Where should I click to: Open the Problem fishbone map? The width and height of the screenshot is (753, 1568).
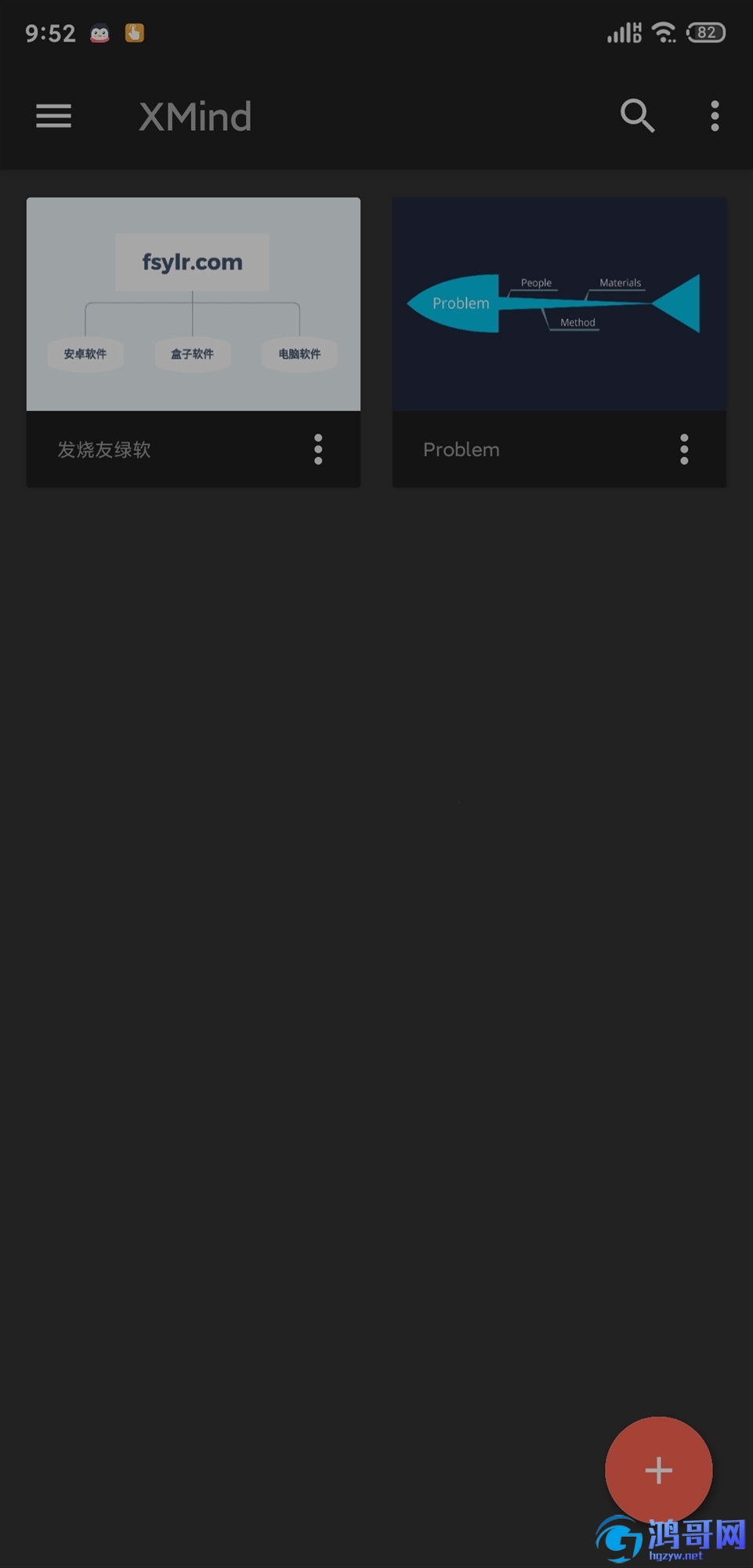click(559, 304)
